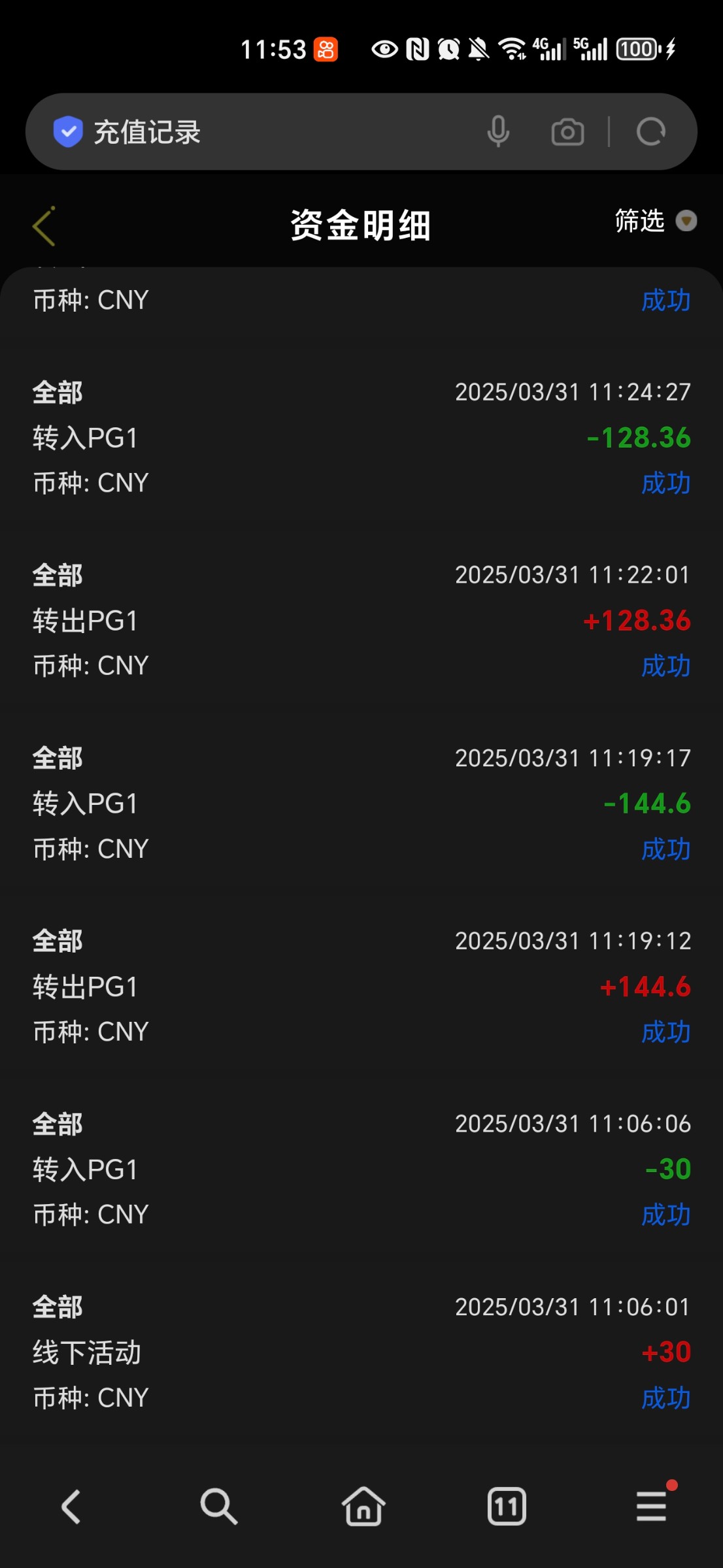Go back using the browser's bottom arrow
This screenshot has height=1568, width=723.
pos(71,1507)
